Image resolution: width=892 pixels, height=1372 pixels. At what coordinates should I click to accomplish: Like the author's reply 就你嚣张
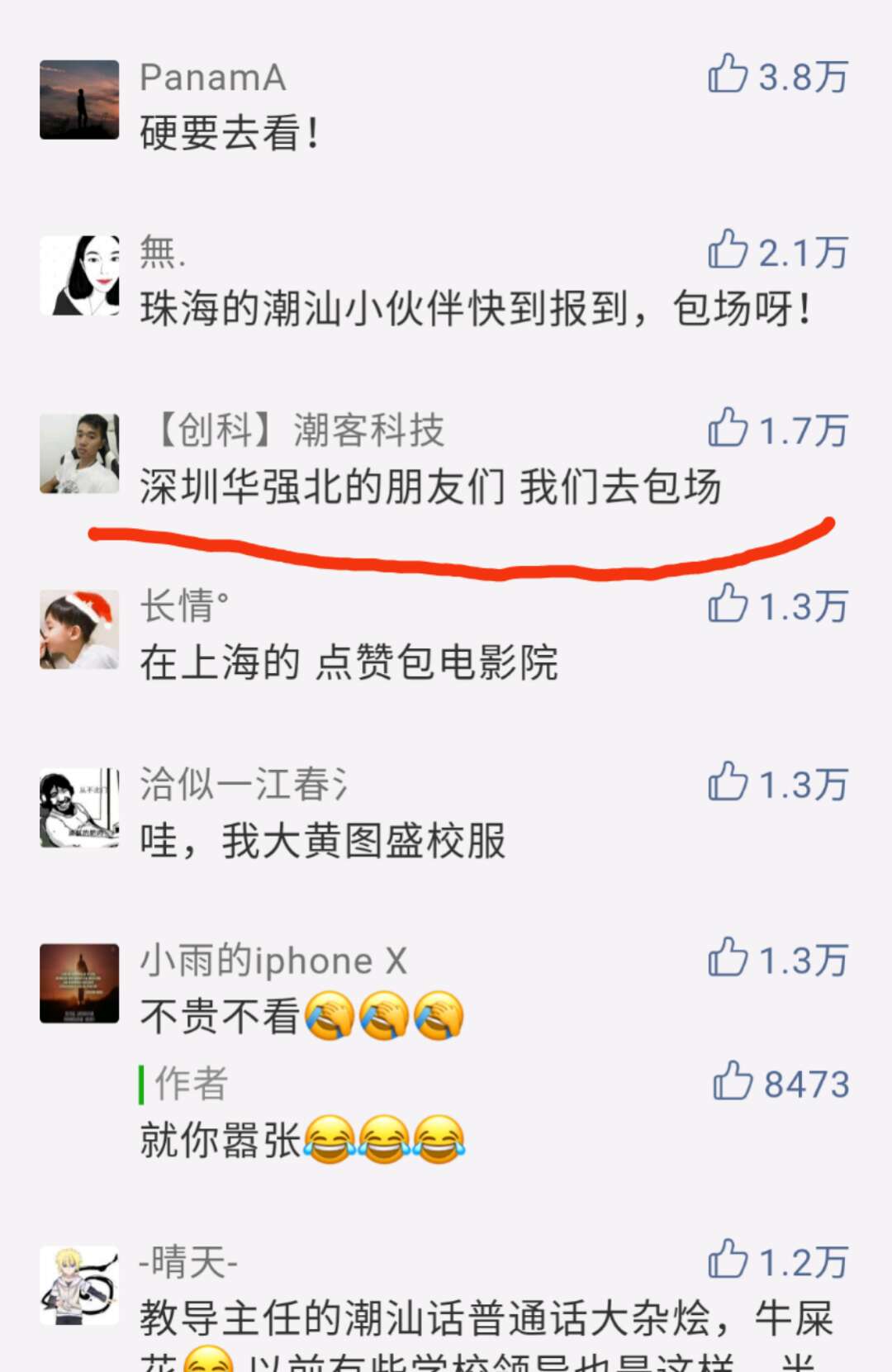coord(733,1081)
